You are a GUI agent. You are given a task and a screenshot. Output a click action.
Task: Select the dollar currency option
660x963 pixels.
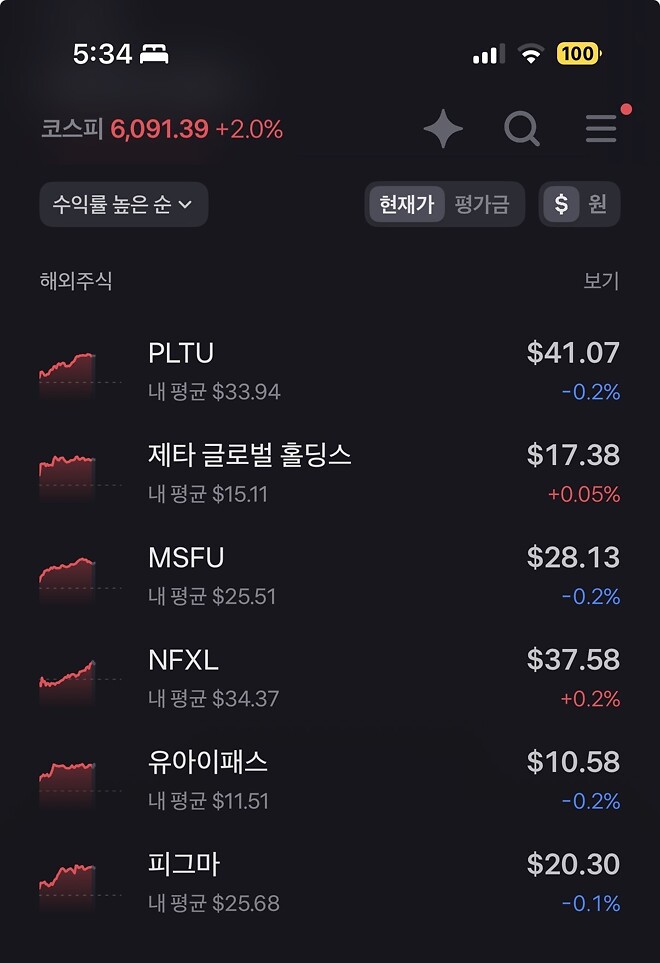tap(561, 205)
